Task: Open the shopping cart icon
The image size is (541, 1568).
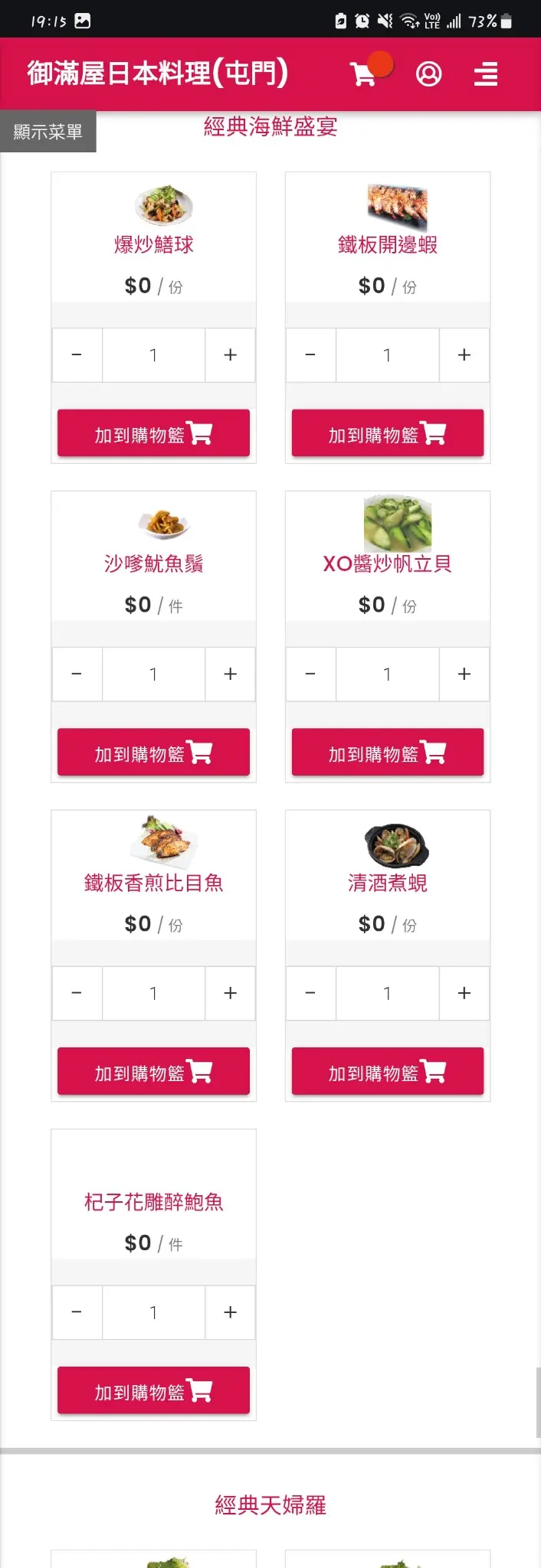Action: (x=363, y=74)
